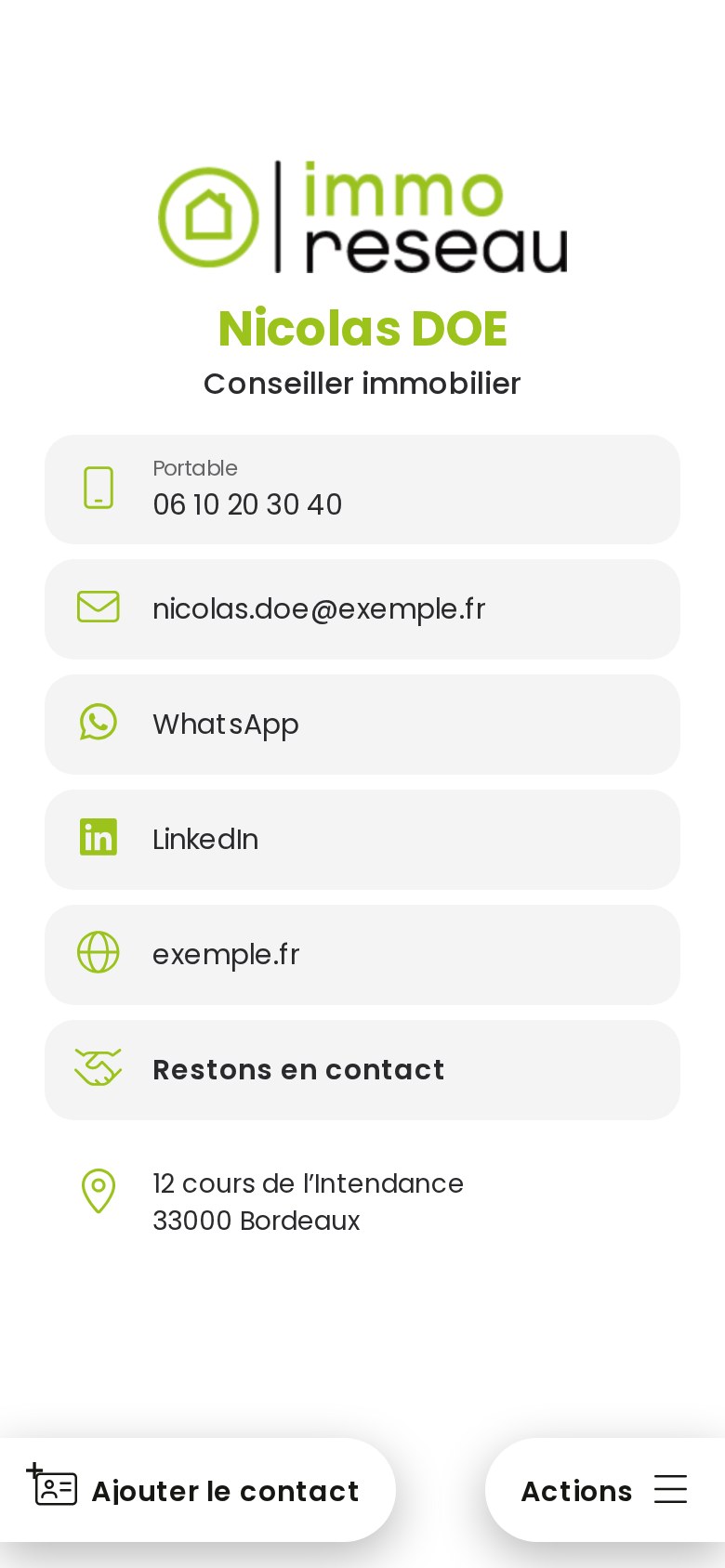
Task: Open the Actions menu
Action: pyautogui.click(x=605, y=1490)
